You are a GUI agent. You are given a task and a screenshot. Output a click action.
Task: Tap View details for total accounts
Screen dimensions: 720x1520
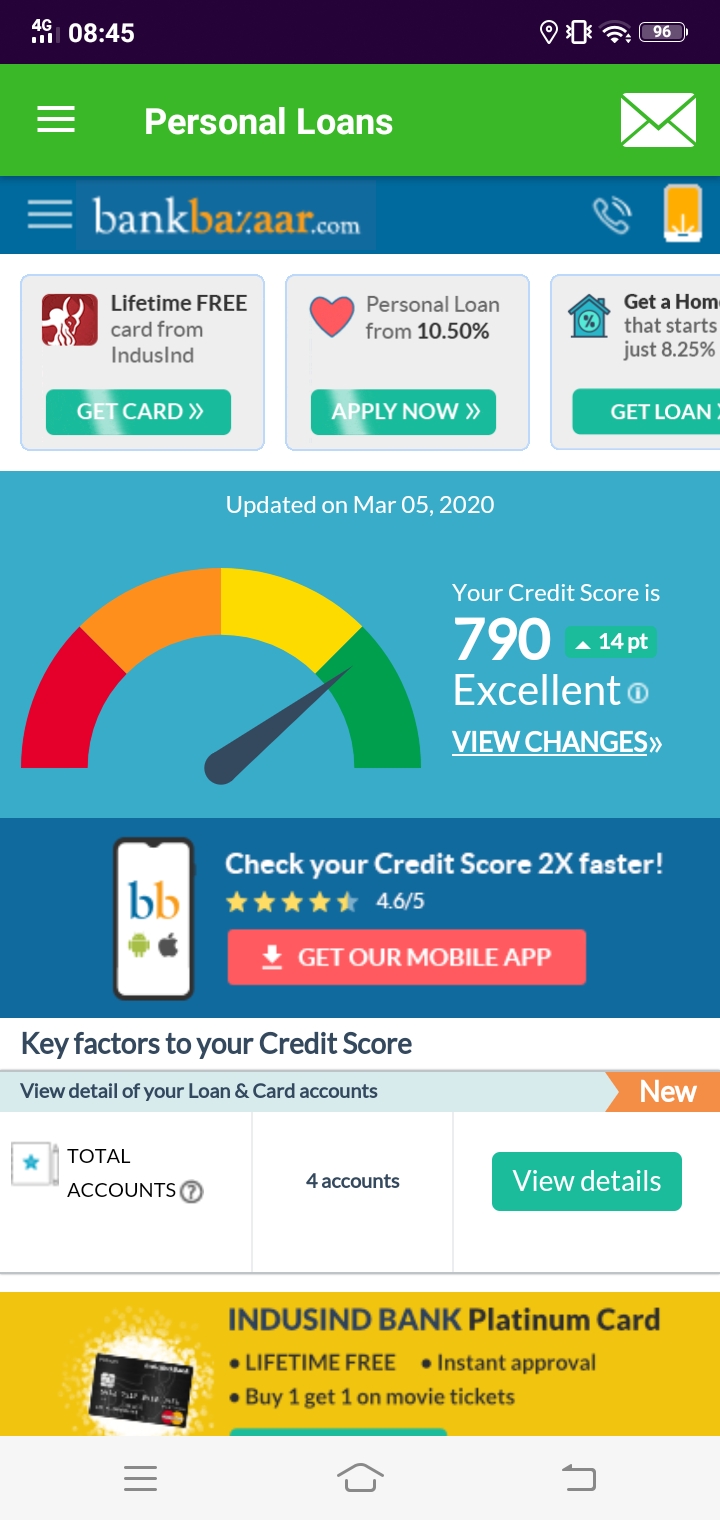(x=587, y=1181)
